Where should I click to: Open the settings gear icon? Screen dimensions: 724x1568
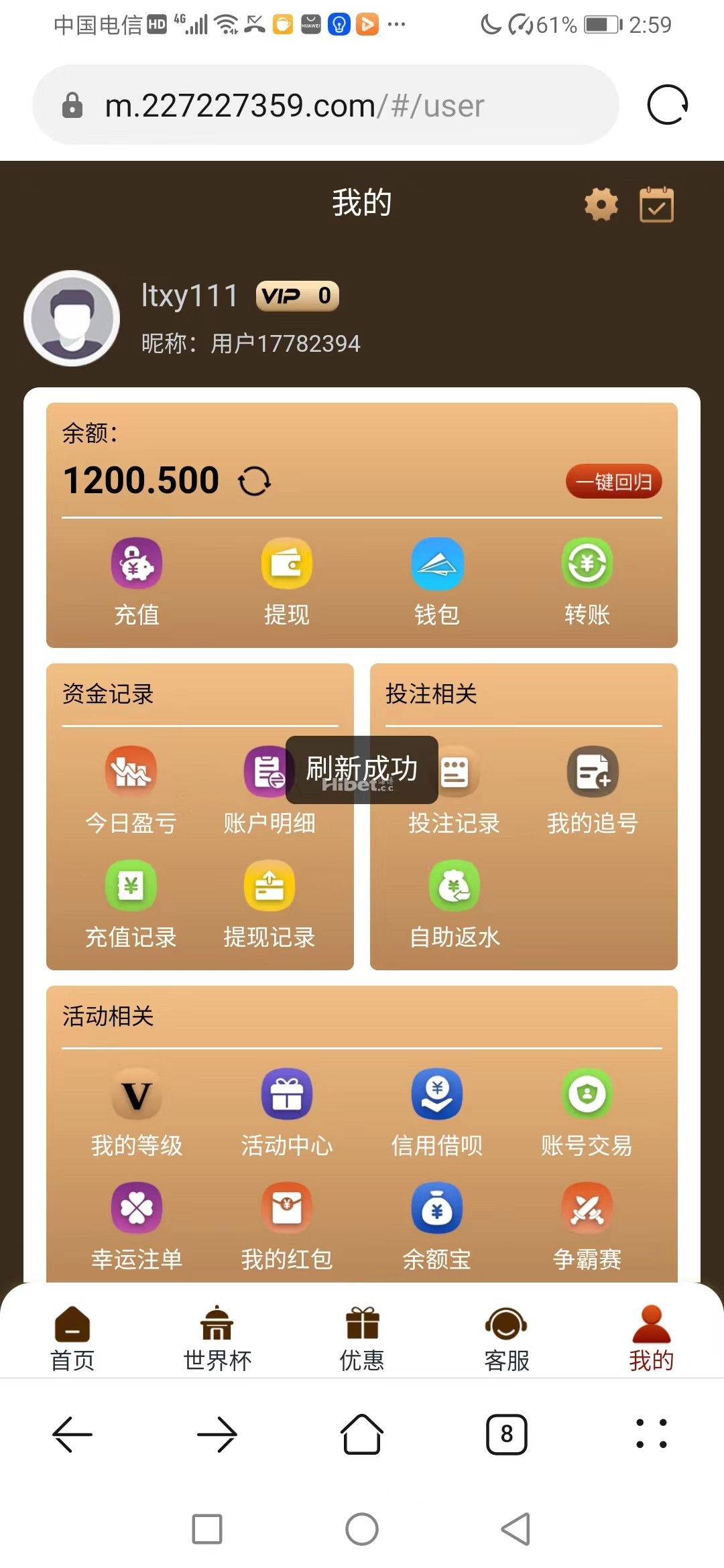click(601, 204)
